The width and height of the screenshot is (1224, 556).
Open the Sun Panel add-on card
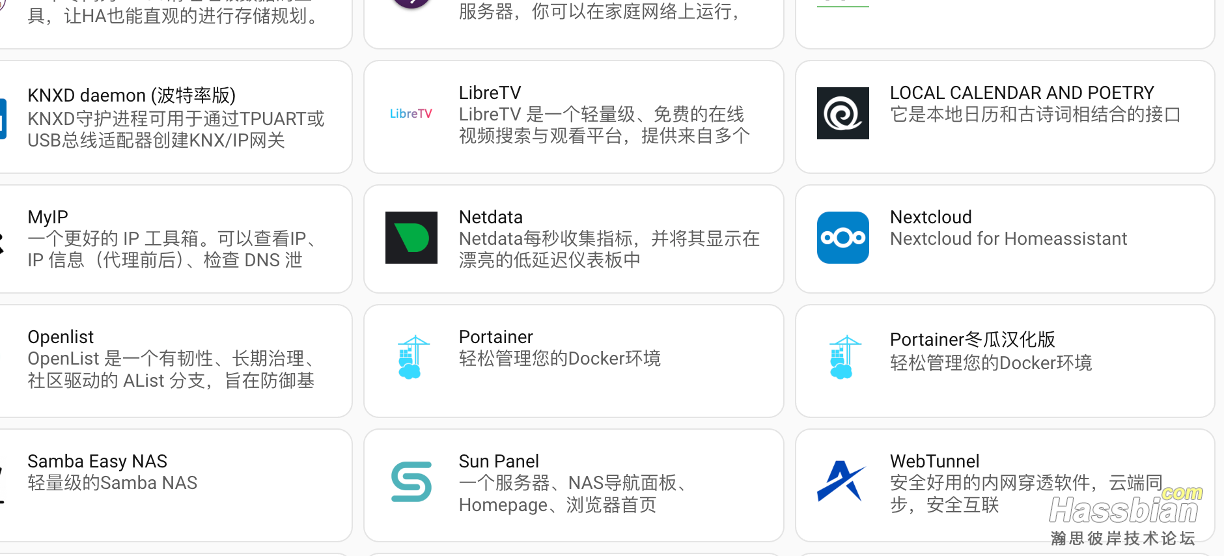point(573,484)
